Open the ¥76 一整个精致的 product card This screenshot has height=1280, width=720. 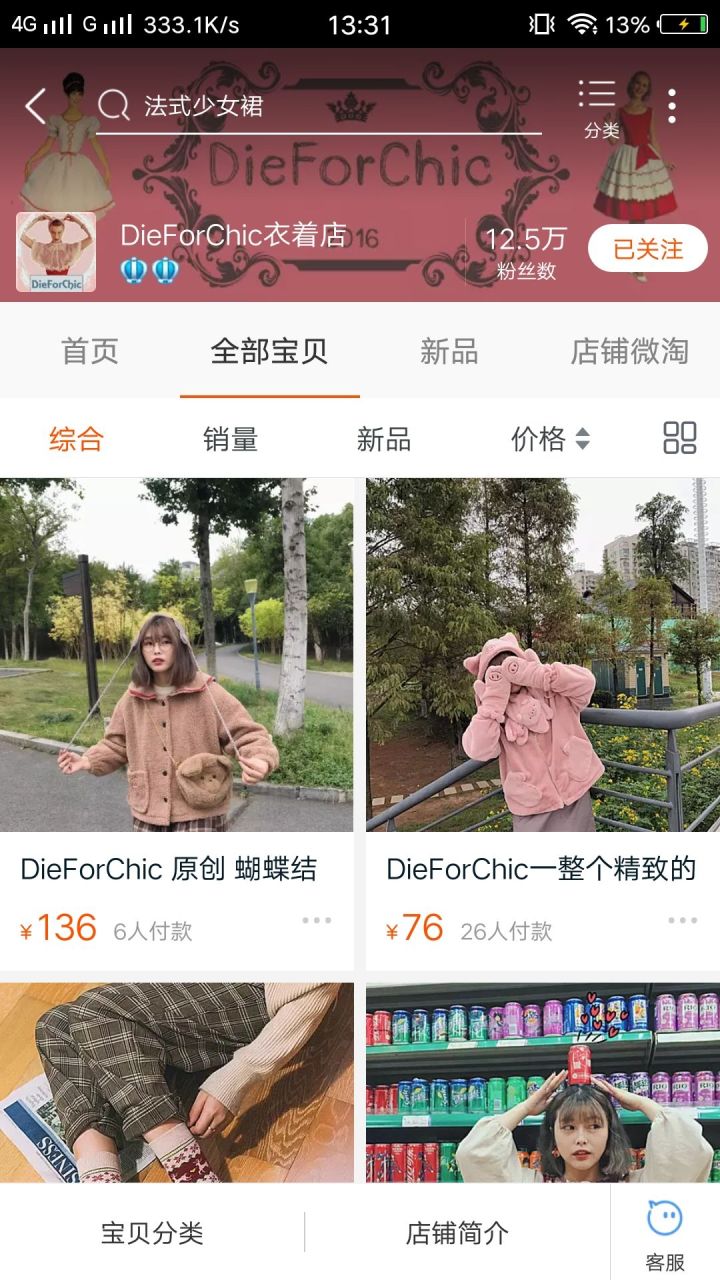coord(542,700)
